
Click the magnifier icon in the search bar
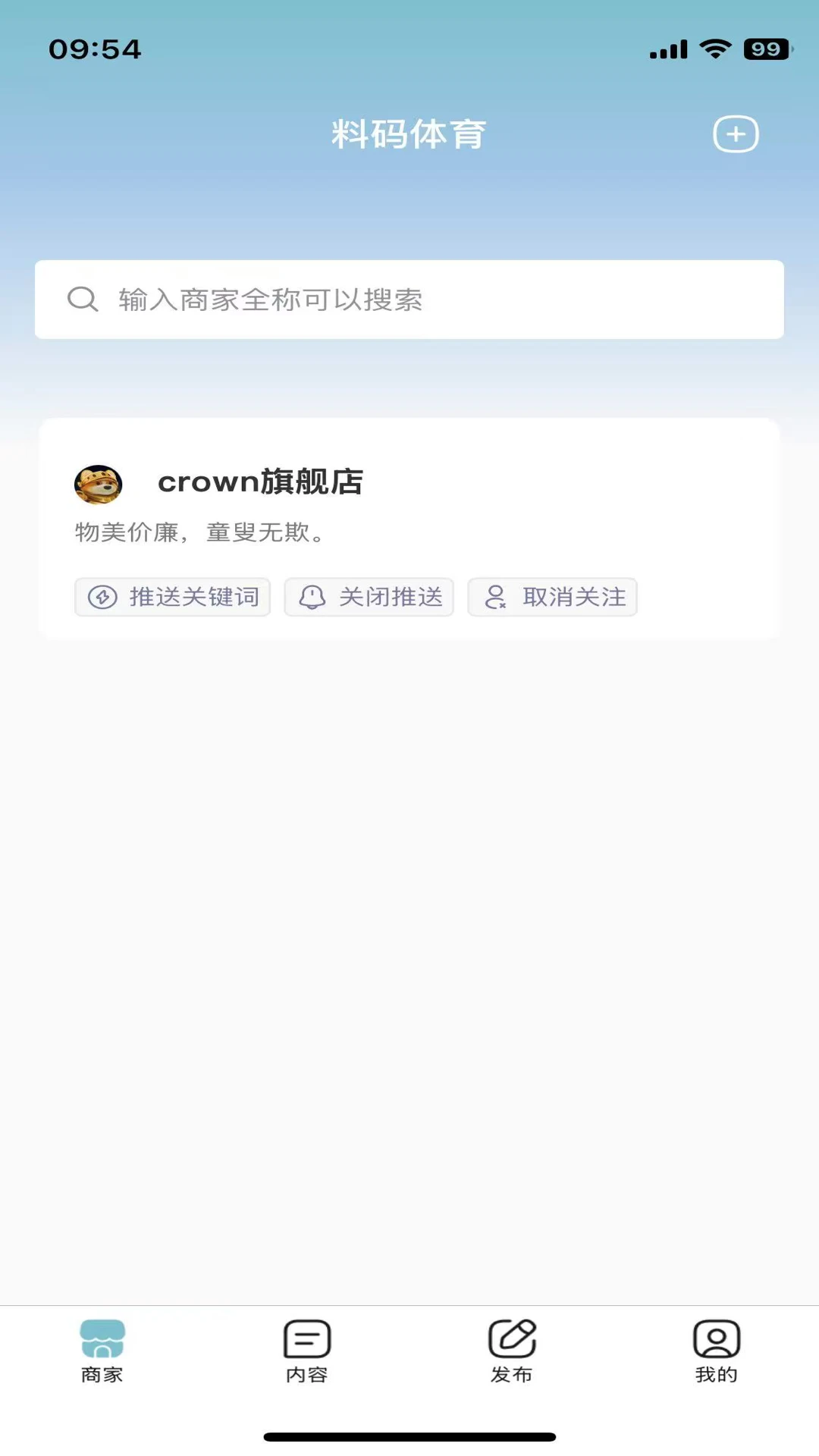(82, 299)
